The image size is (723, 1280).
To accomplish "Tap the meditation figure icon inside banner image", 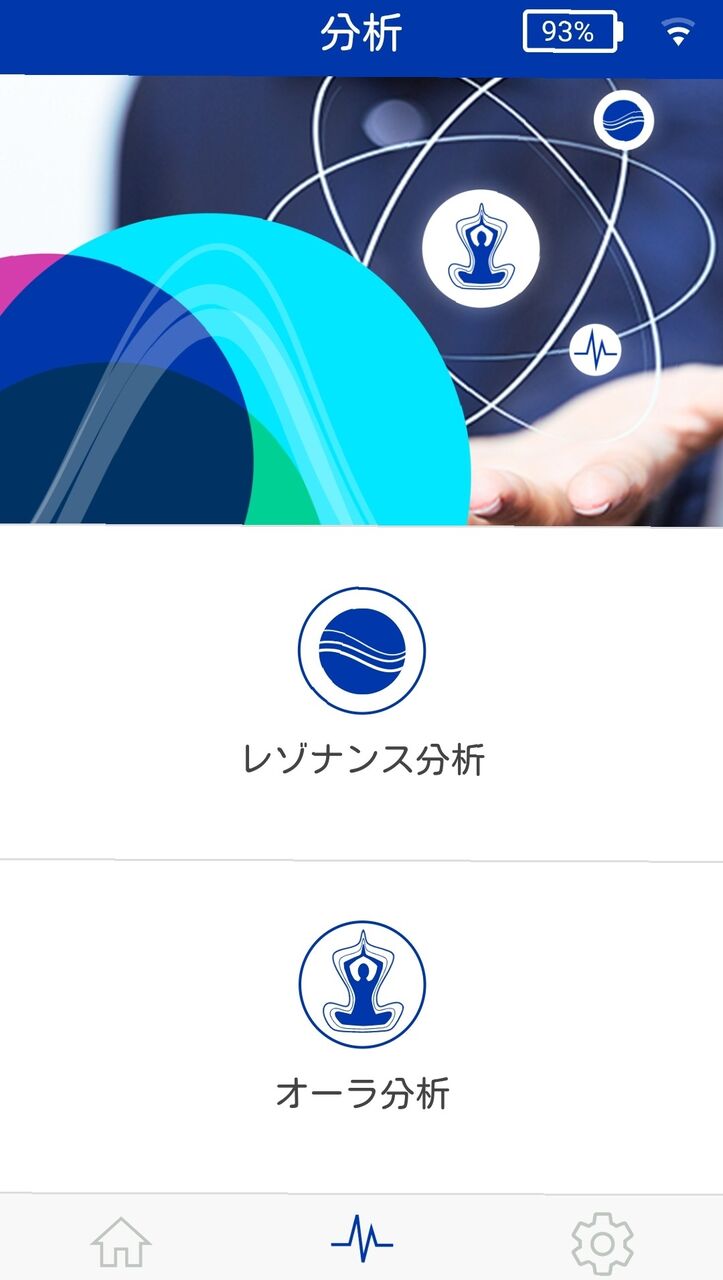I will click(484, 252).
